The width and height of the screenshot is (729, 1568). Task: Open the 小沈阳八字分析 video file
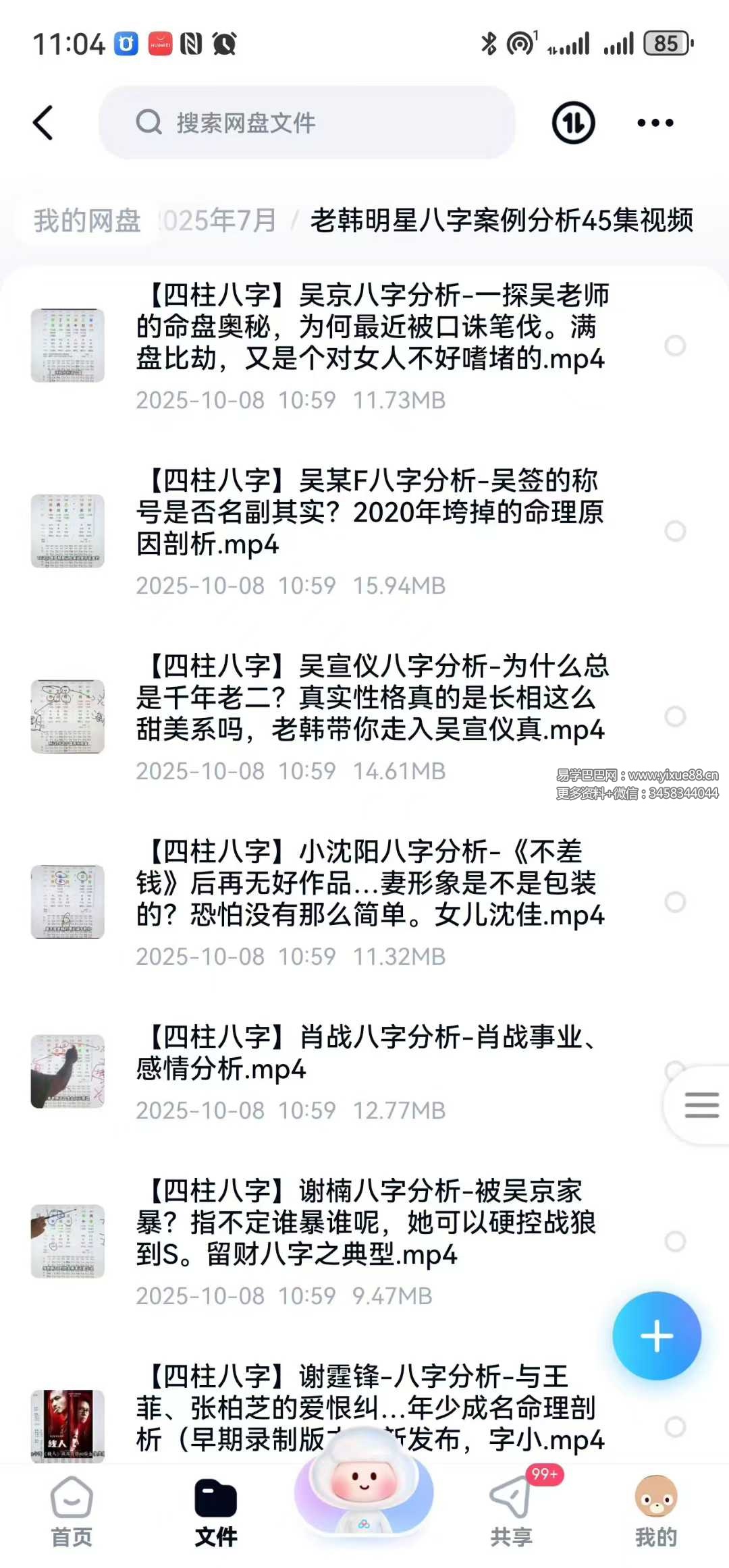[x=371, y=884]
